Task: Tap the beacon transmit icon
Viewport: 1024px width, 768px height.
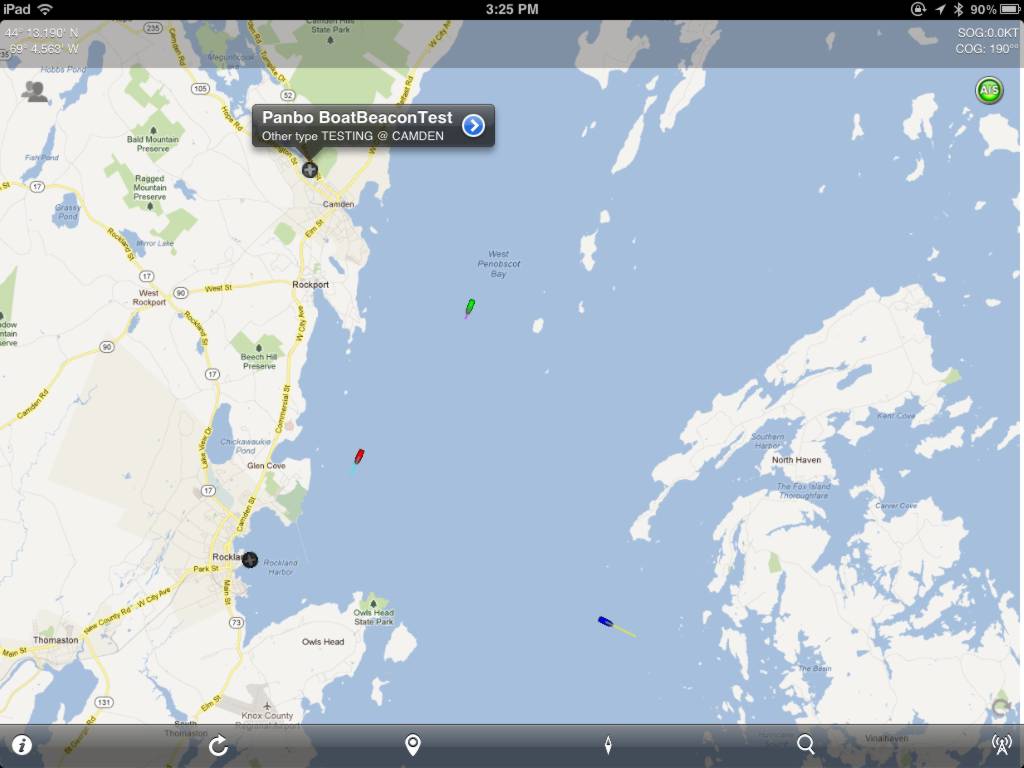Action: [1001, 745]
